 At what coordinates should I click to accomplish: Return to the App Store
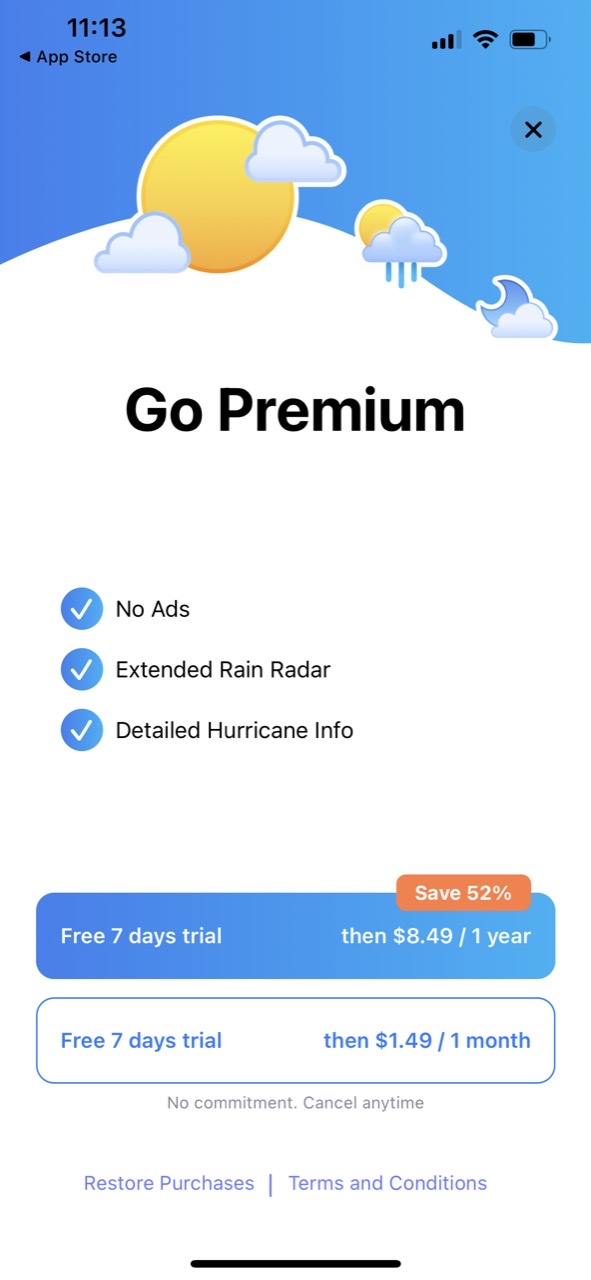pos(68,57)
